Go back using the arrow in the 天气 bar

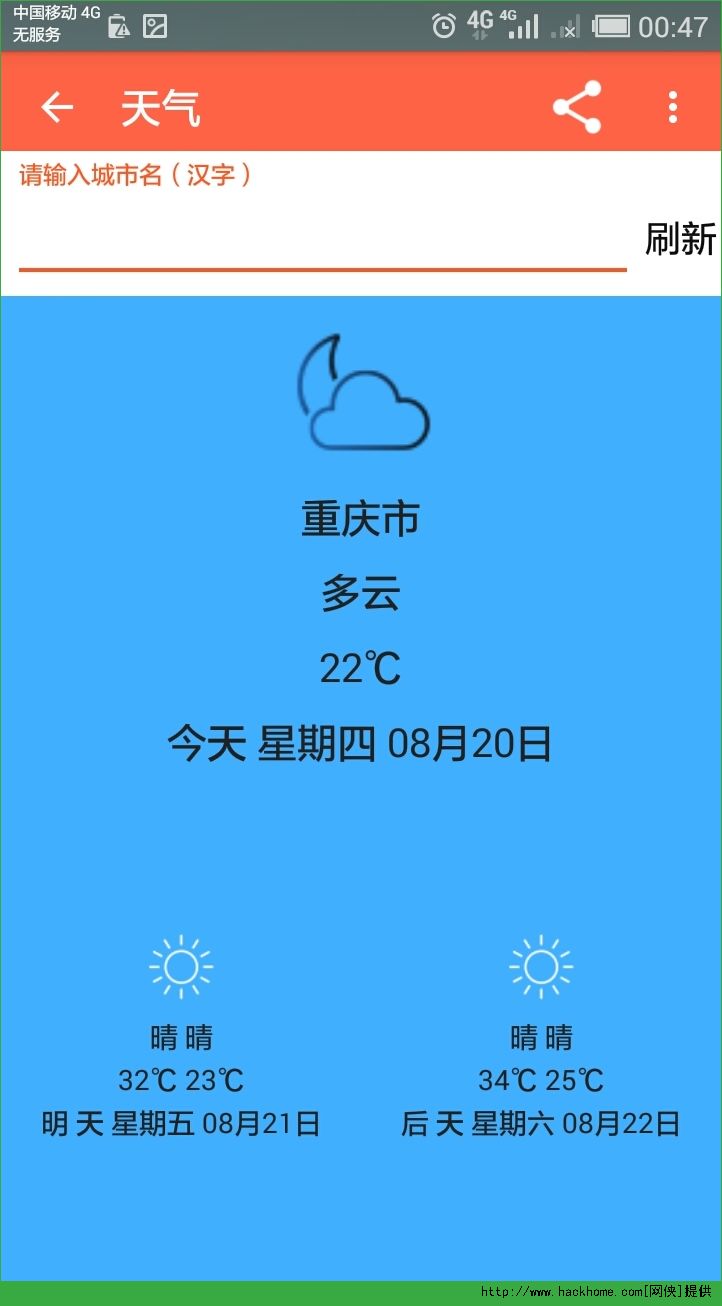point(57,107)
